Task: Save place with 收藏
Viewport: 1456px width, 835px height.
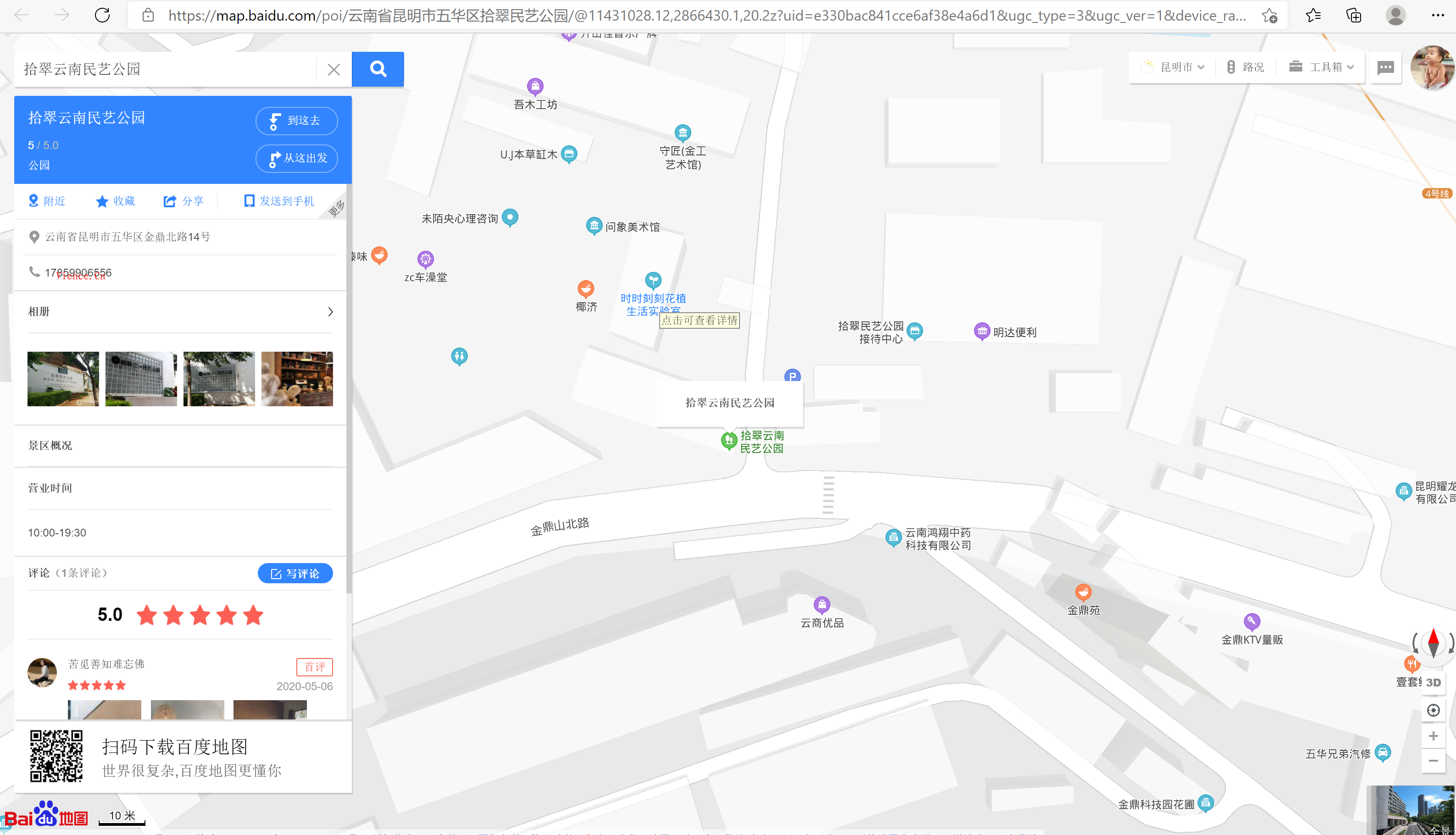Action: (115, 201)
